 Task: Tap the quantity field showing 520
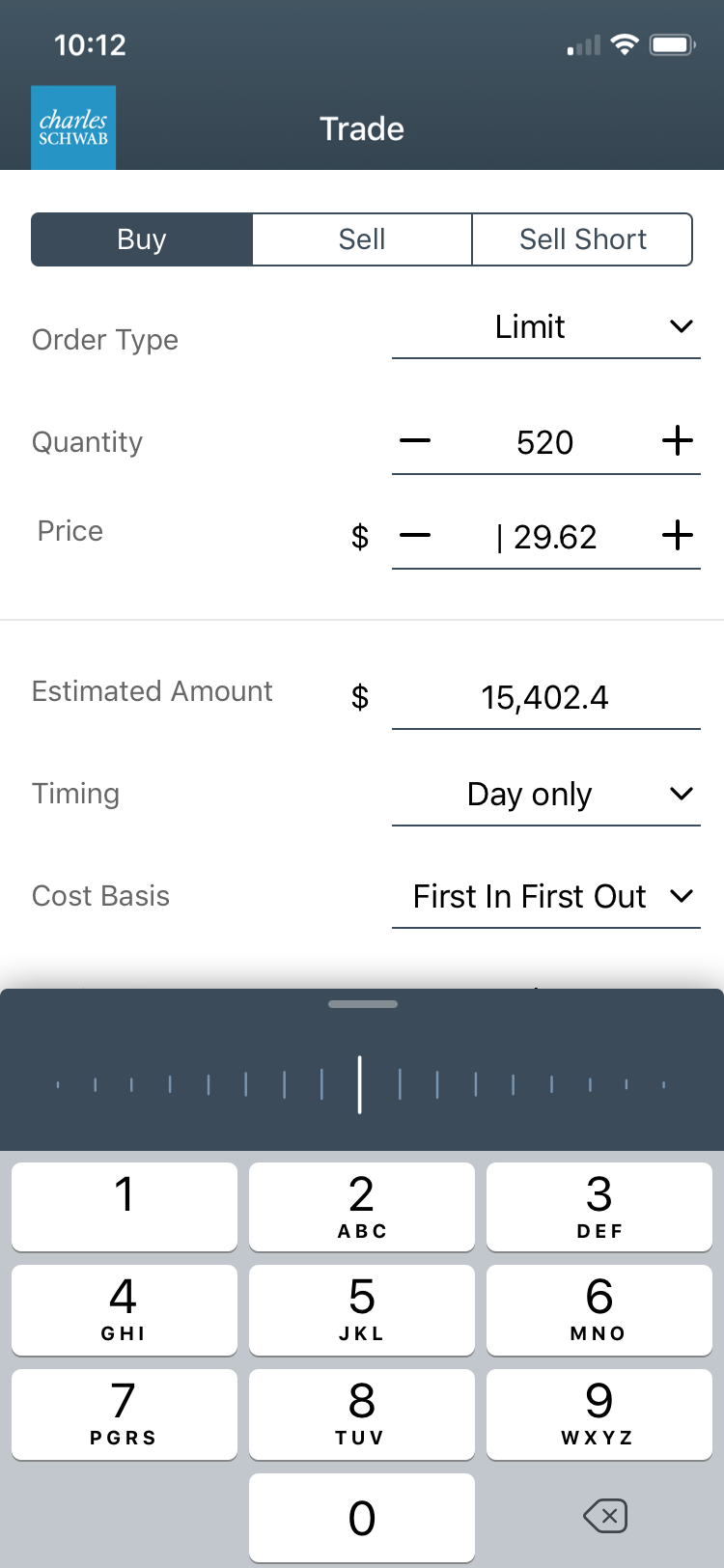[545, 442]
